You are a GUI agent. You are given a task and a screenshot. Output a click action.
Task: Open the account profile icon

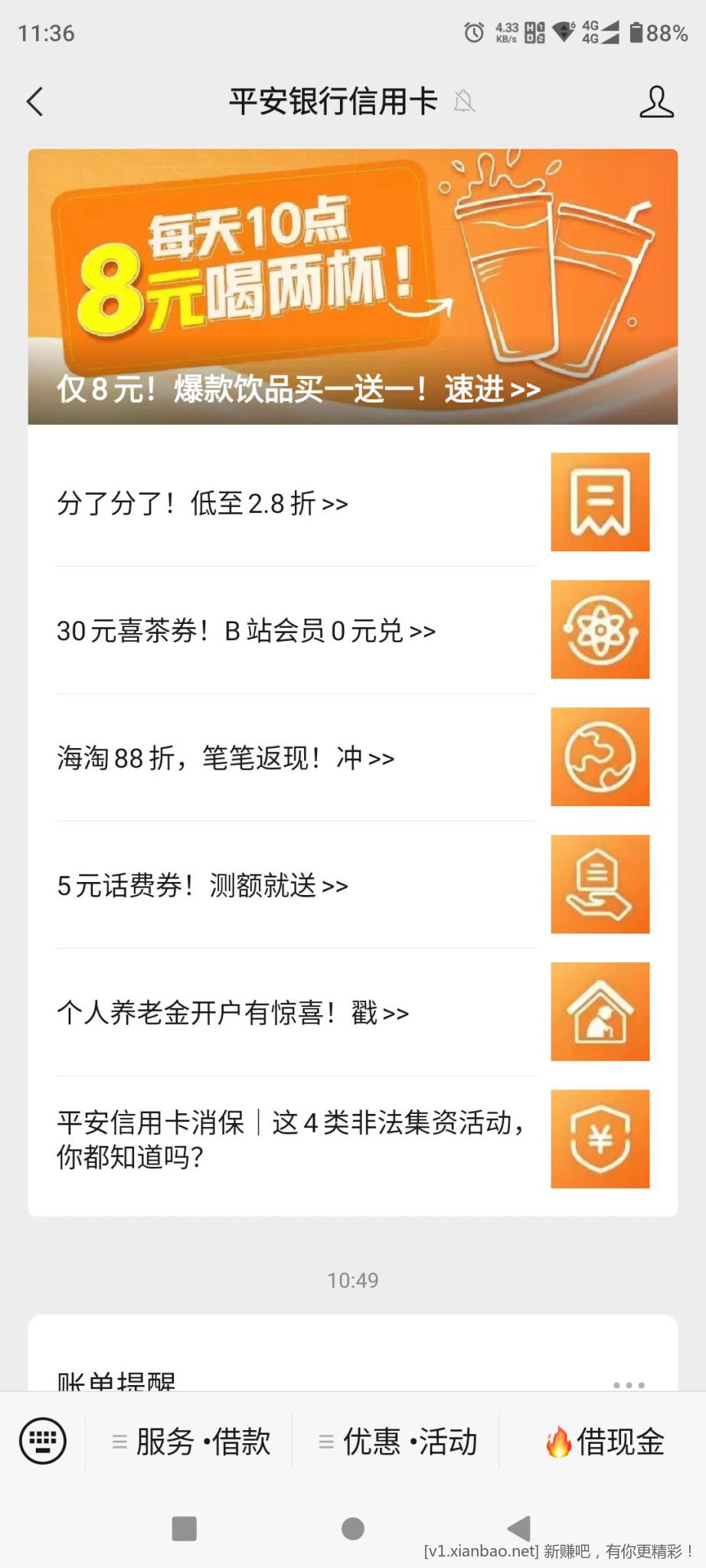656,102
